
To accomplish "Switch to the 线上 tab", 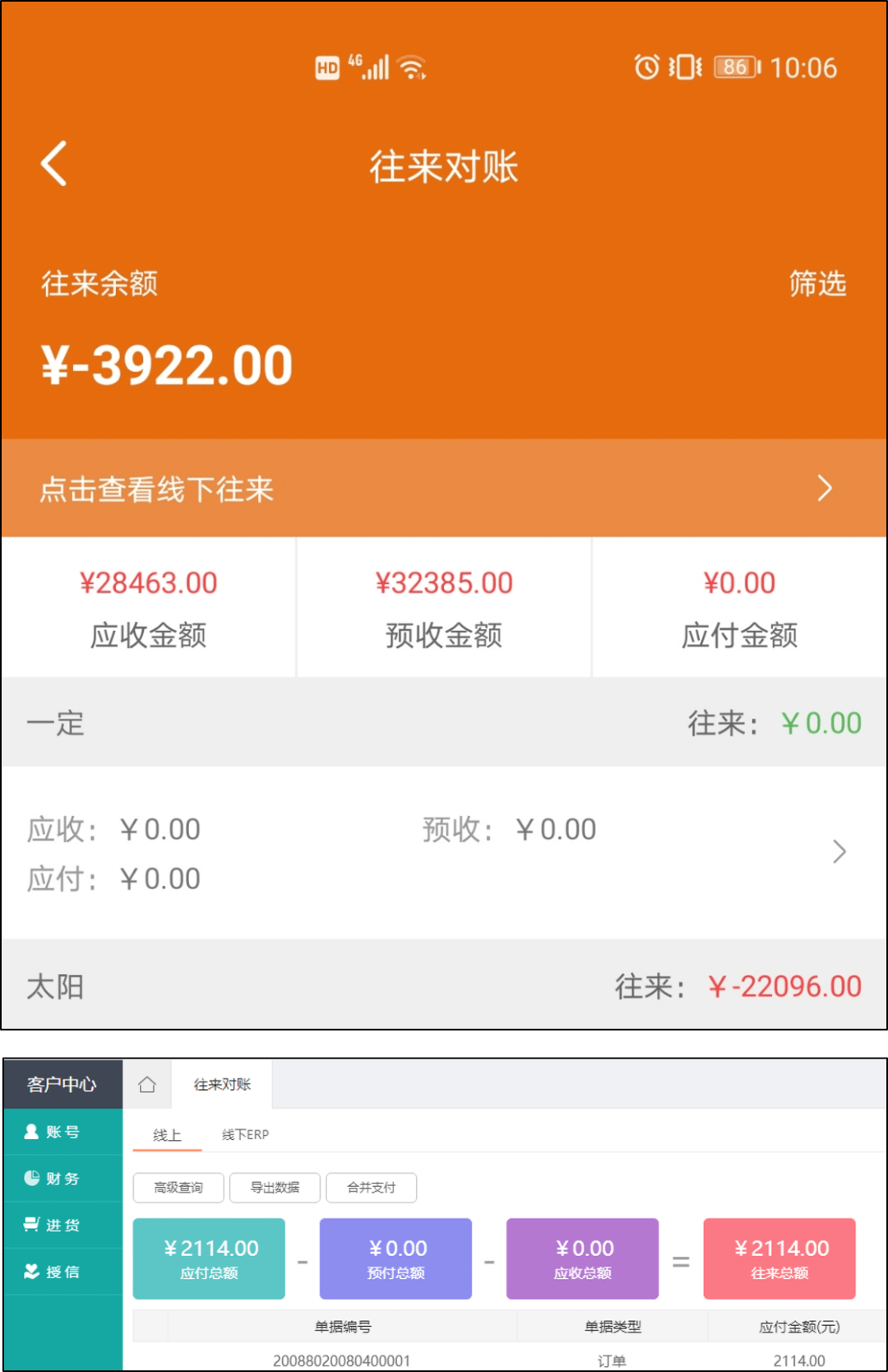I will 167,1135.
